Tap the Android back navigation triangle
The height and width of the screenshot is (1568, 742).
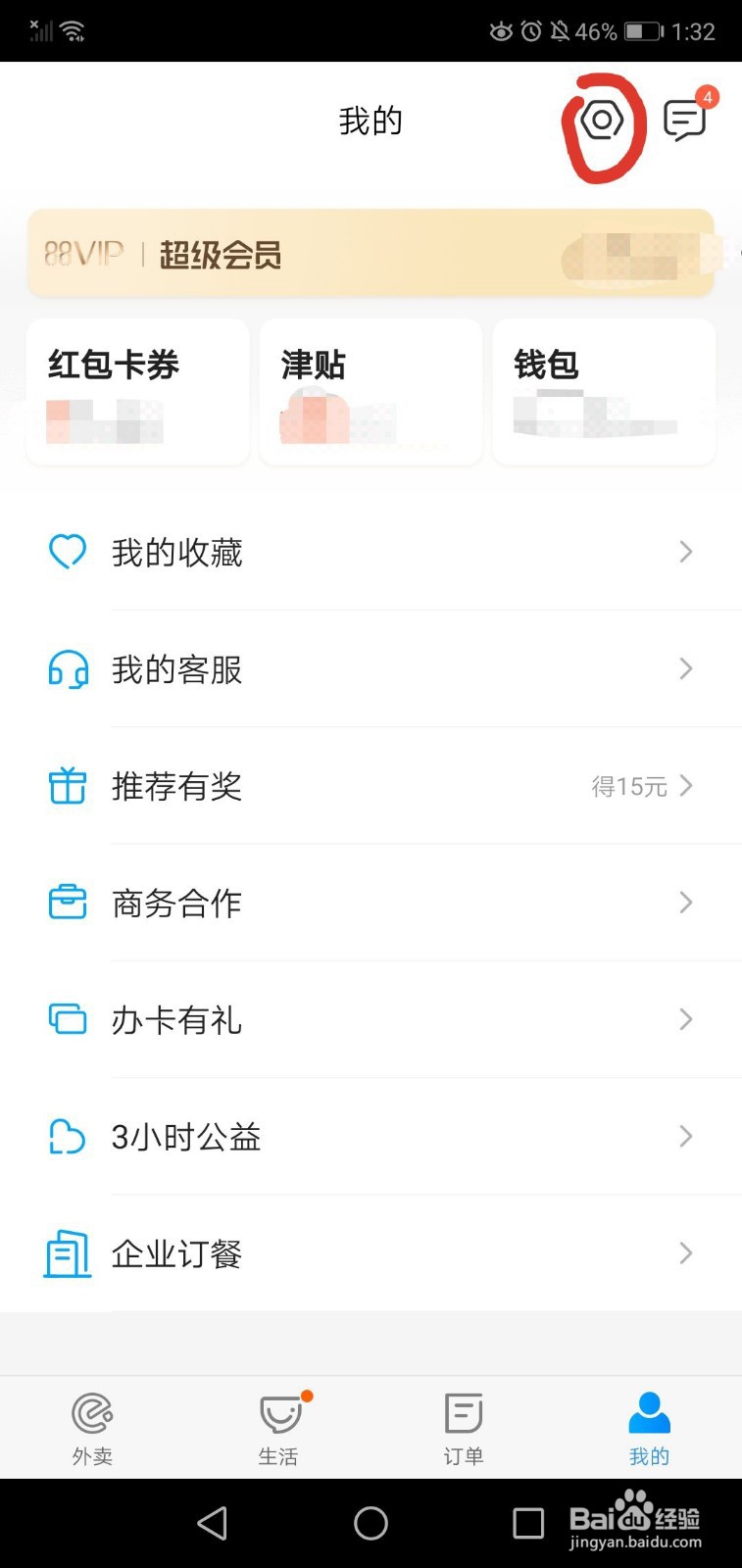tap(212, 1524)
